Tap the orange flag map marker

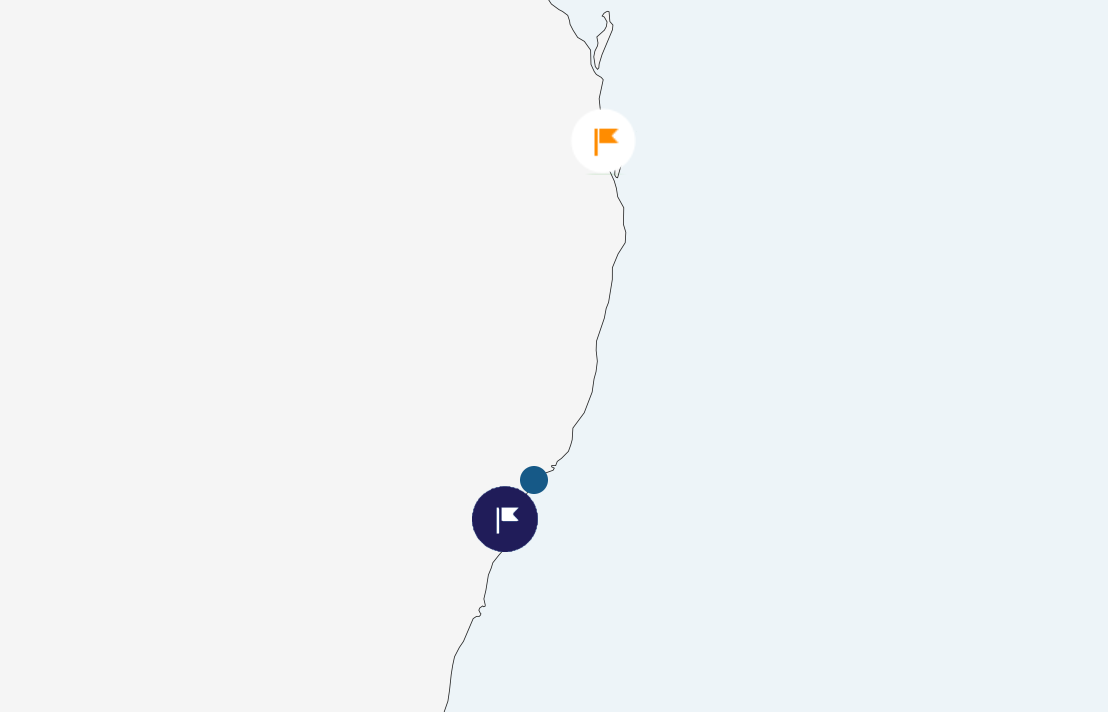[x=603, y=141]
